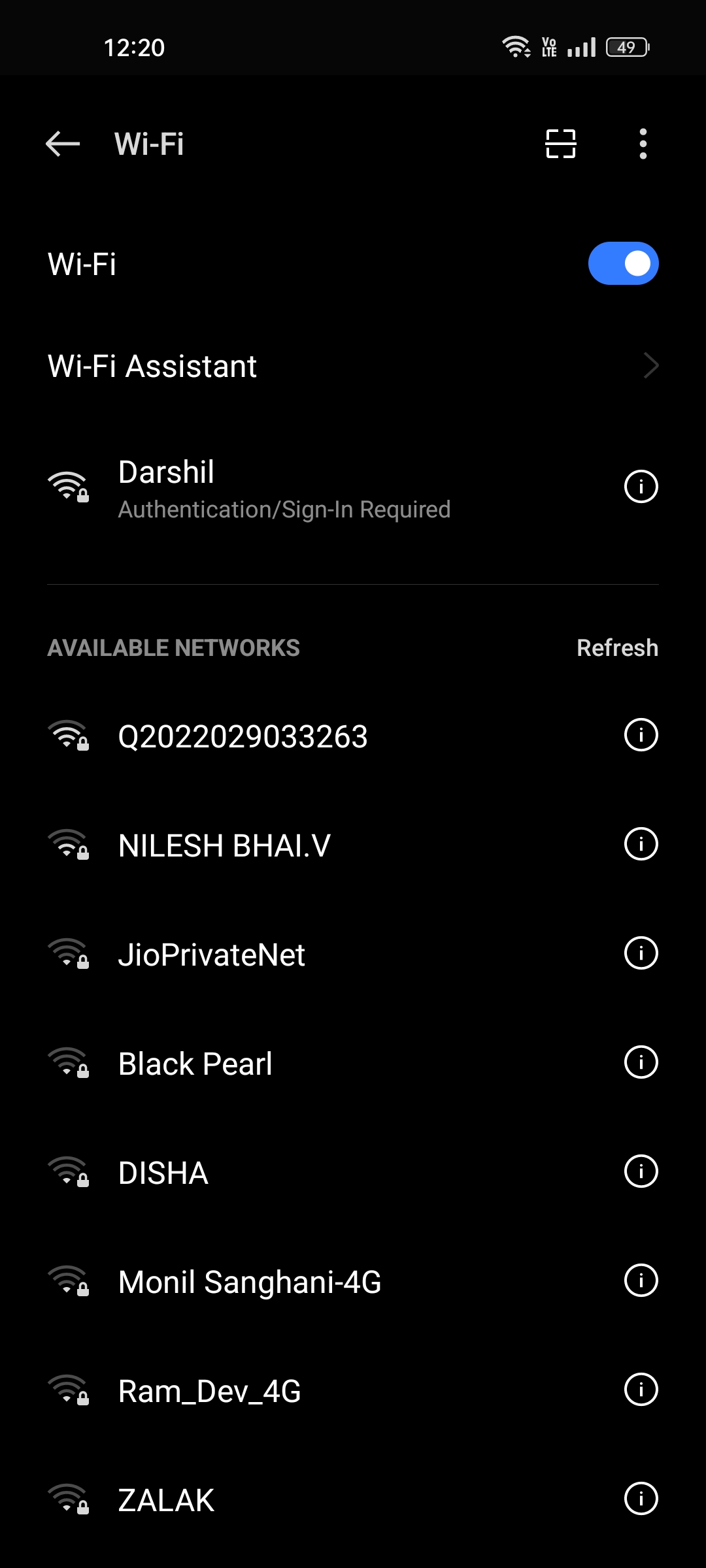Open details for Black Pearl network

tap(641, 1062)
